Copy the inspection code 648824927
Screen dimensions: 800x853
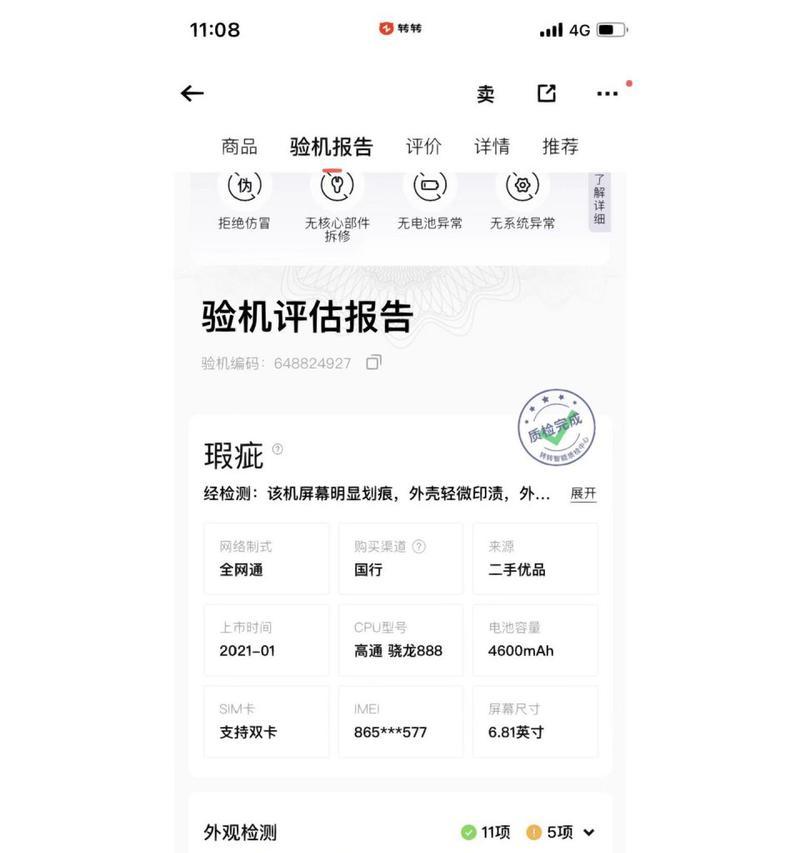[373, 362]
